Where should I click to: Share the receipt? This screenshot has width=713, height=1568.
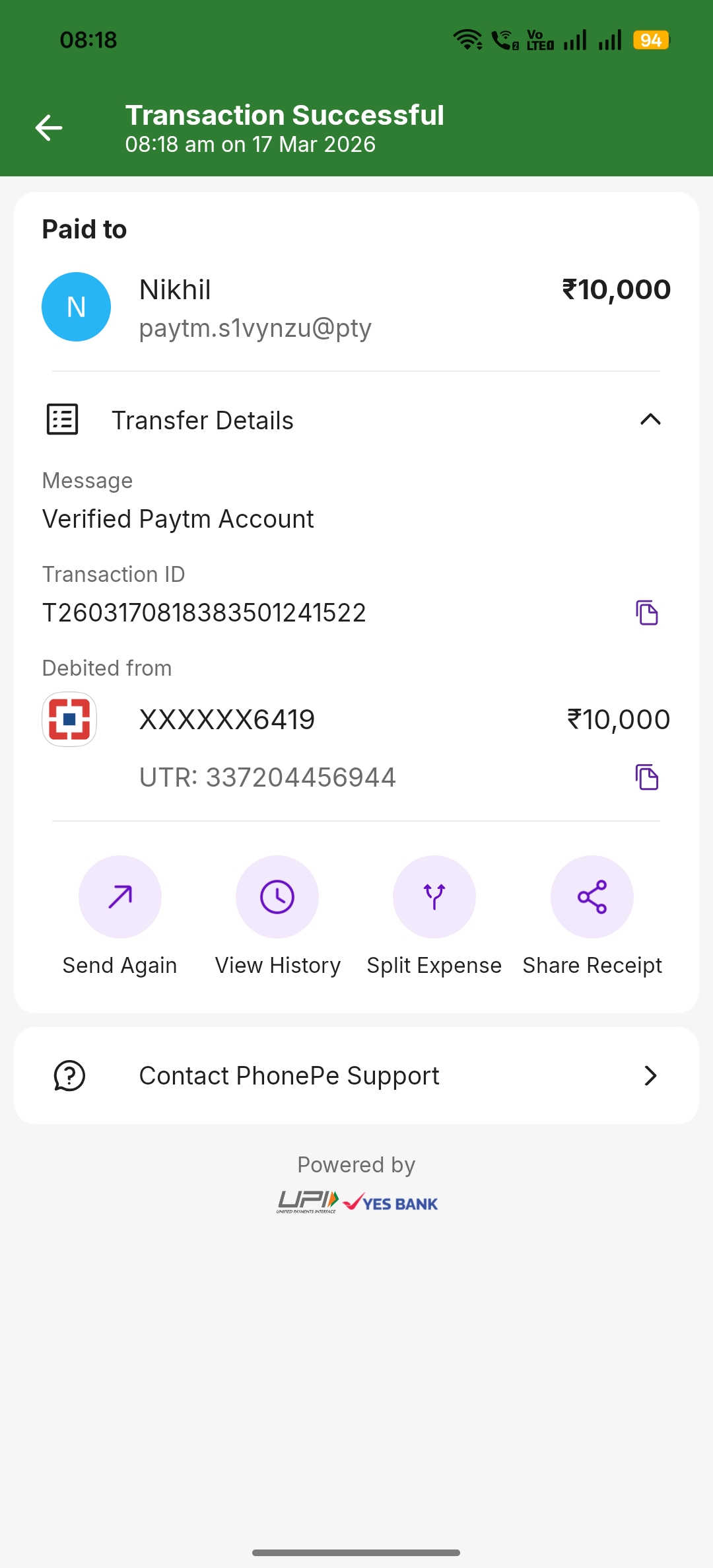[592, 897]
